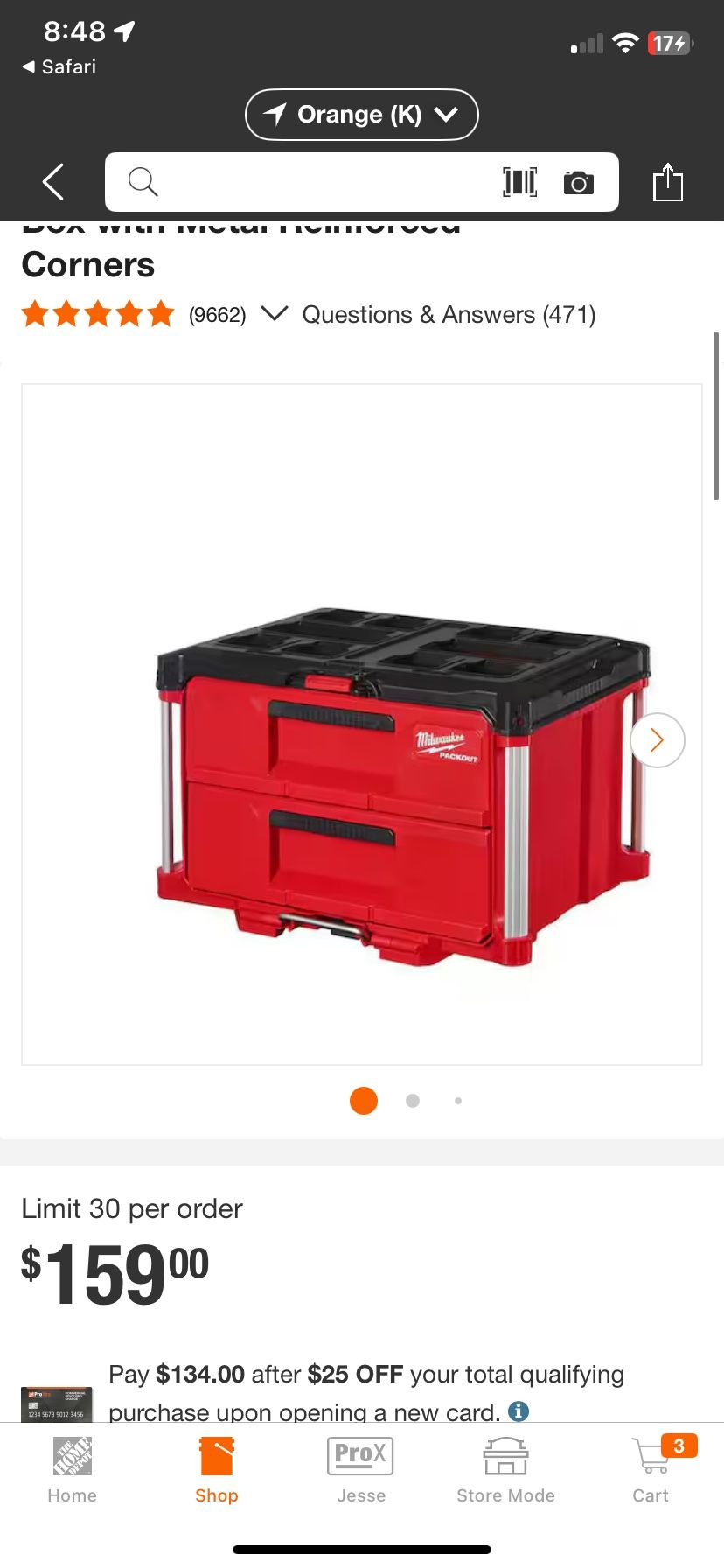724x1568 pixels.
Task: Open credit card offer info icon
Action: click(x=519, y=1410)
